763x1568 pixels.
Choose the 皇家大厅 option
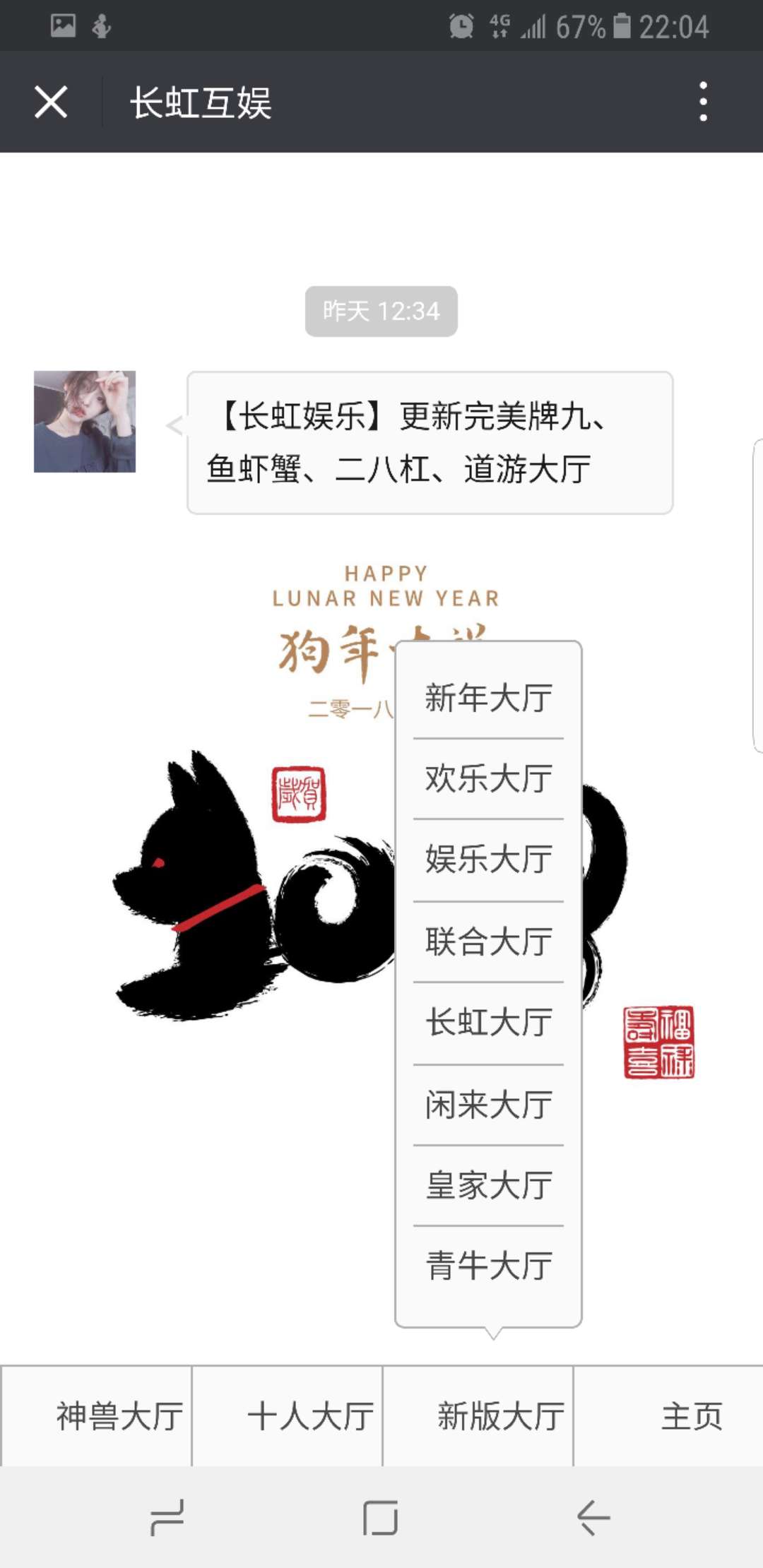488,1185
